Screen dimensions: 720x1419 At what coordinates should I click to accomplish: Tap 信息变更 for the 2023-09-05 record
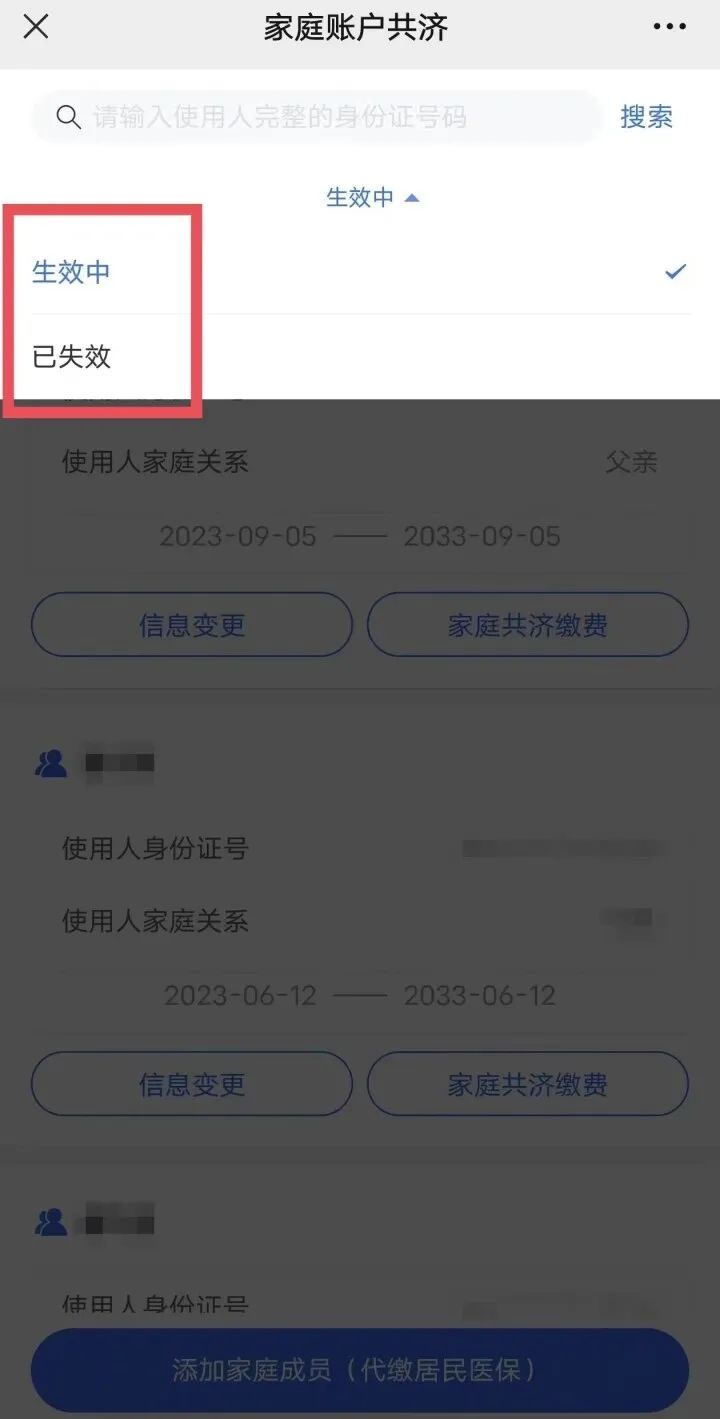pyautogui.click(x=192, y=626)
